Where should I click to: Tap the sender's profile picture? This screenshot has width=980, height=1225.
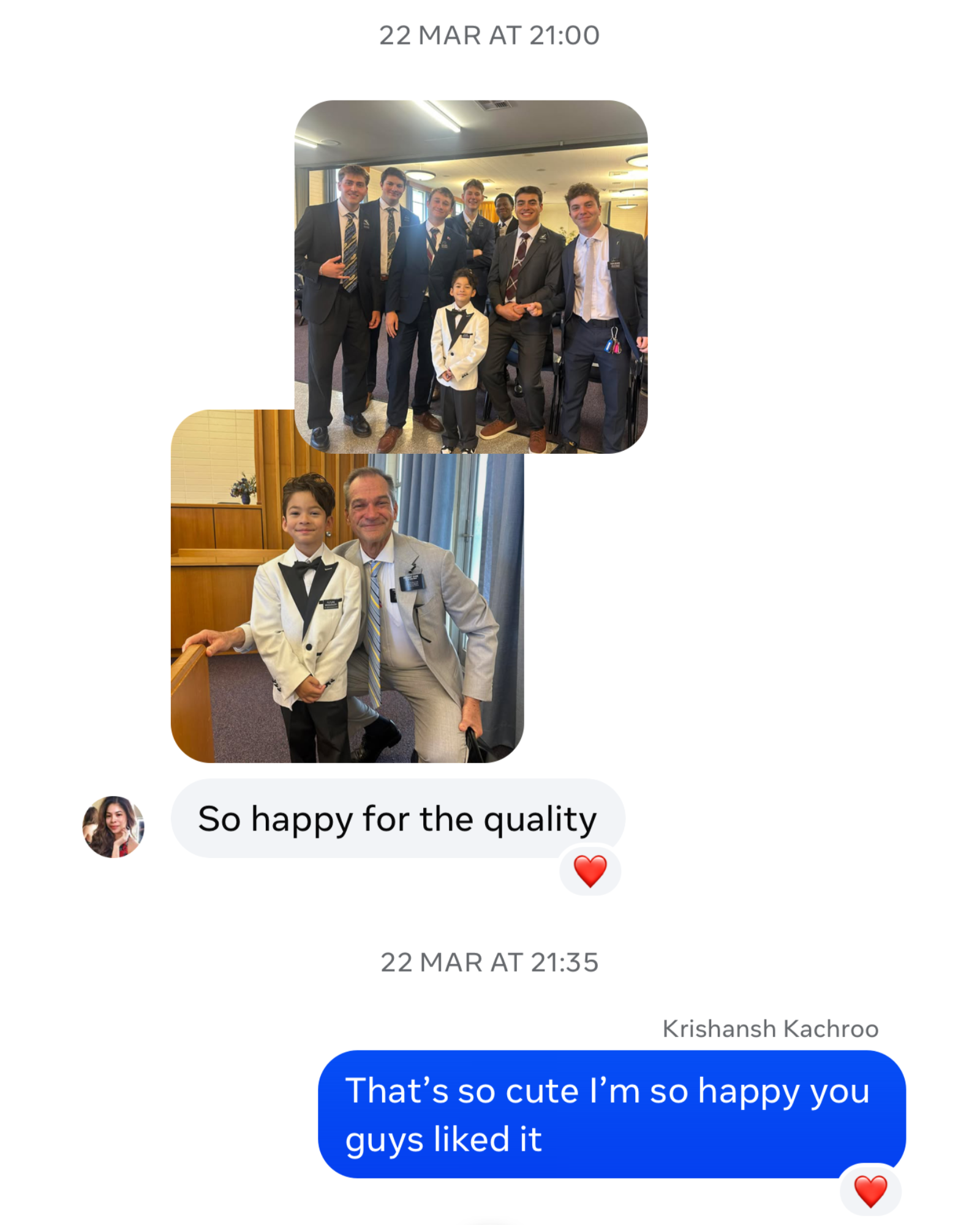tap(113, 826)
